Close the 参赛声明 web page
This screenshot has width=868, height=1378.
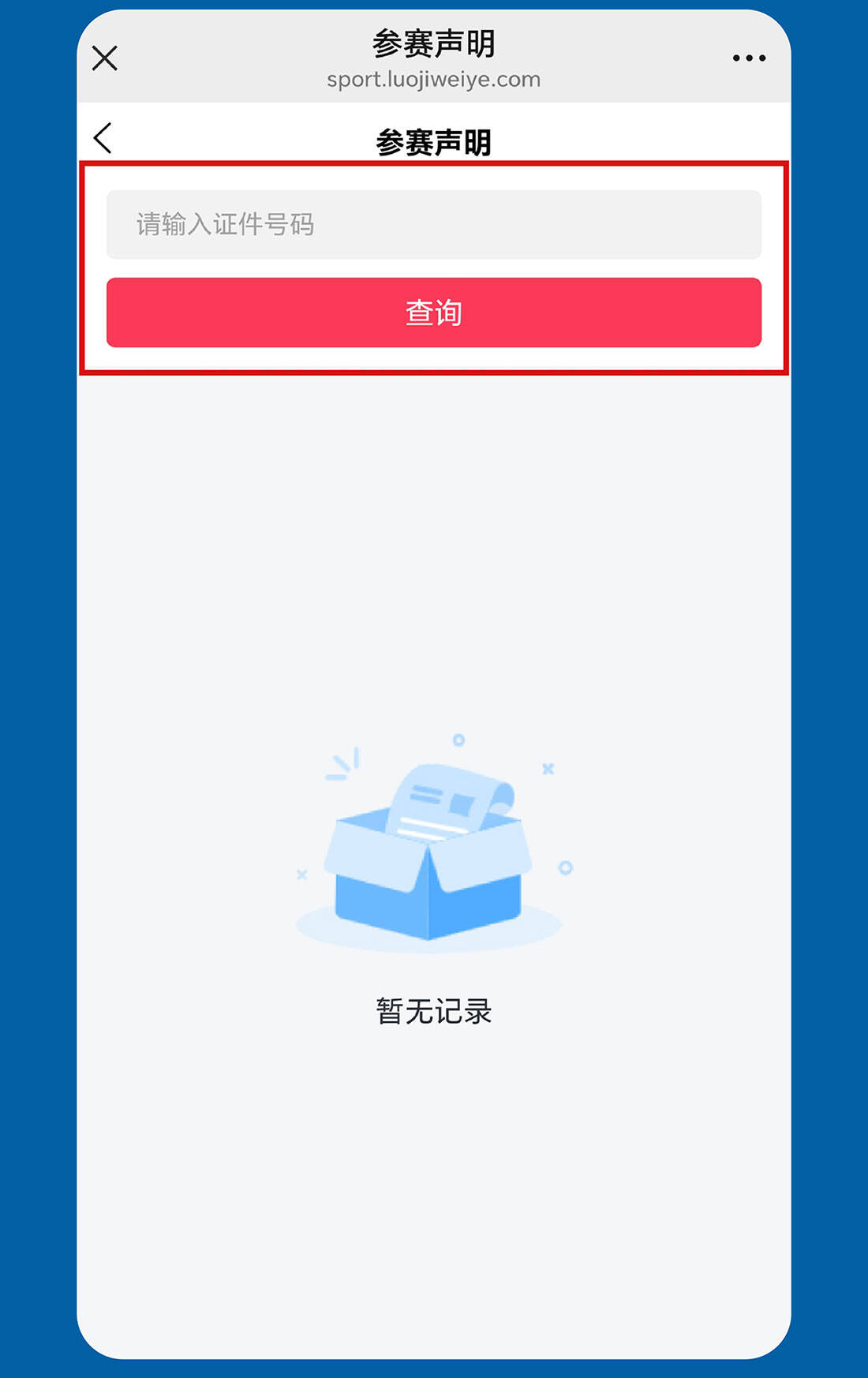click(x=104, y=58)
